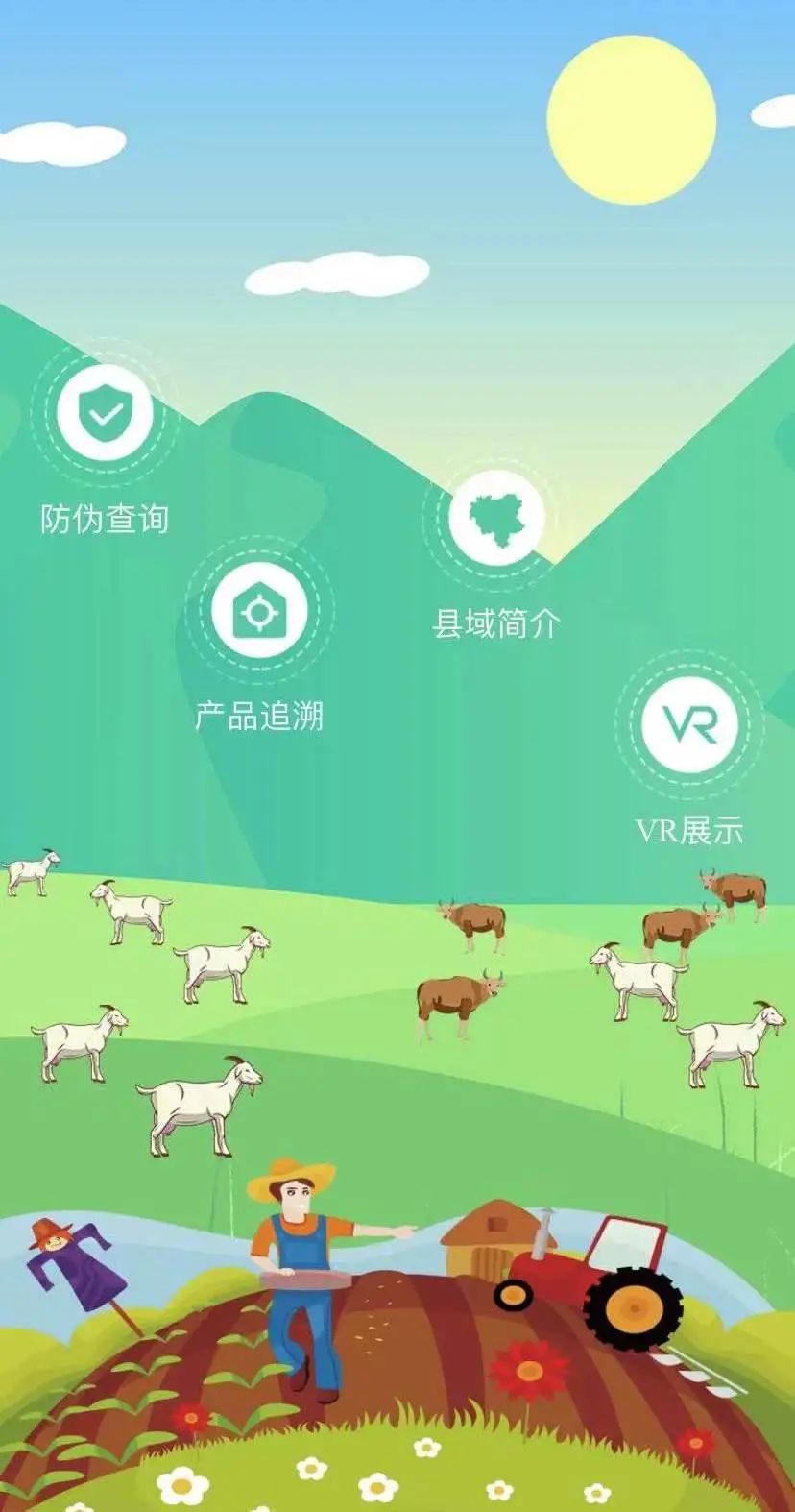Open 防伪查询 anti-counterfeit check
This screenshot has width=795, height=1512.
point(105,413)
